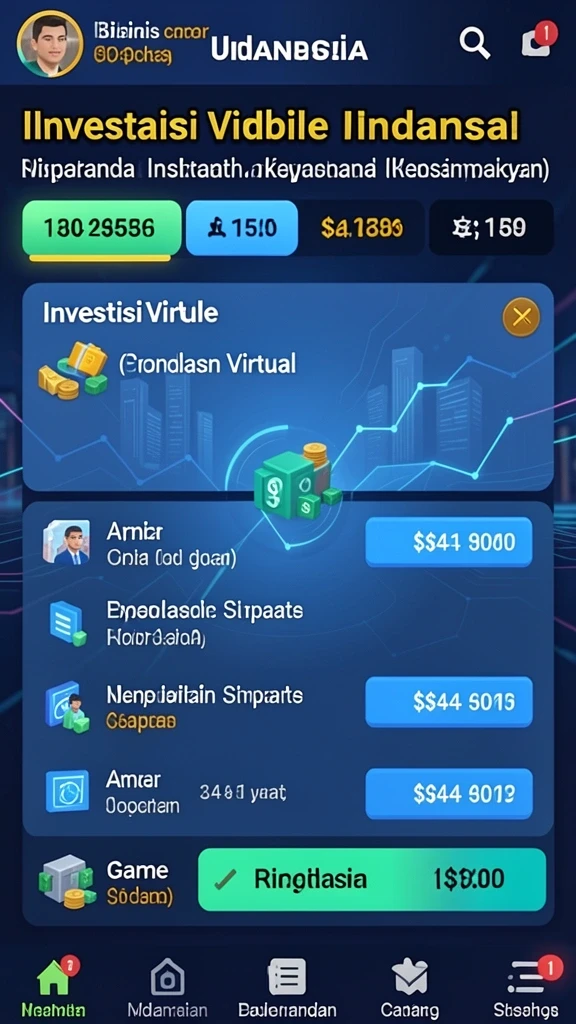576x1024 pixels.
Task: Switch to the Canang tab
Action: 409,986
